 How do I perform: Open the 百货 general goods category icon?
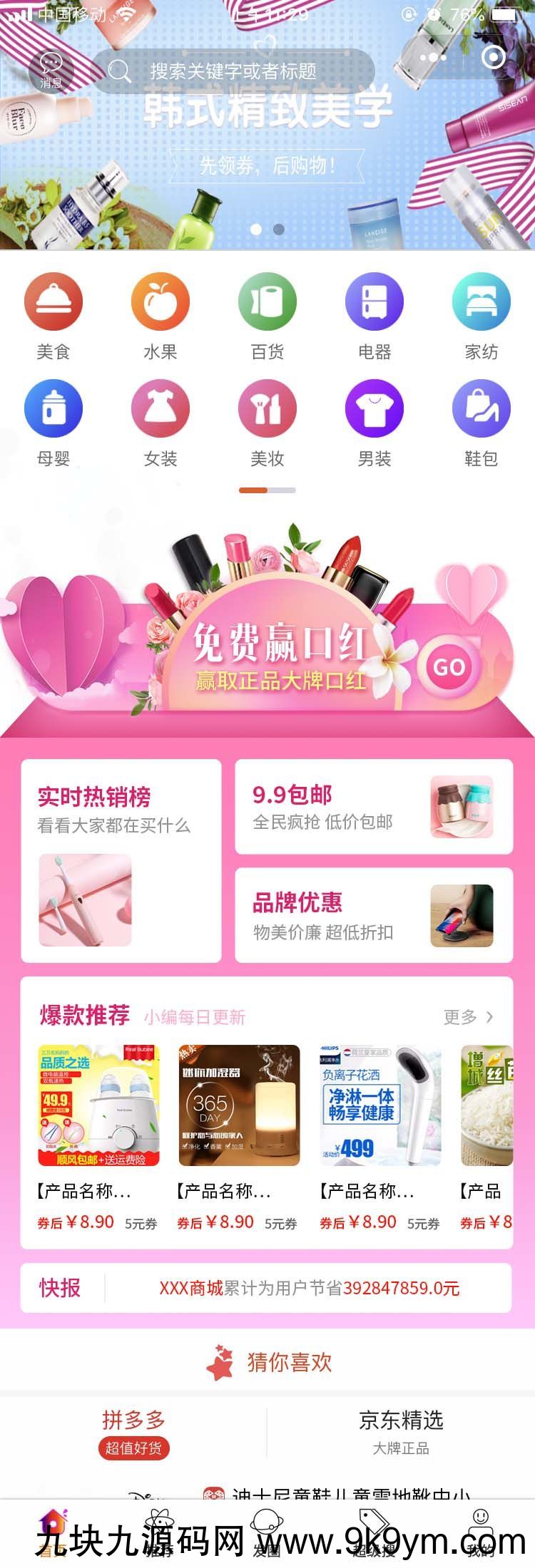(268, 301)
